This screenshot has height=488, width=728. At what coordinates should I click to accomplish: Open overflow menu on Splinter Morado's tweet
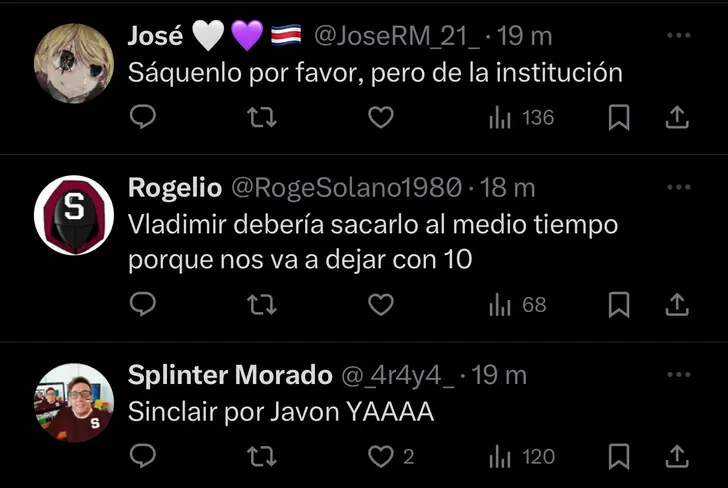(678, 375)
